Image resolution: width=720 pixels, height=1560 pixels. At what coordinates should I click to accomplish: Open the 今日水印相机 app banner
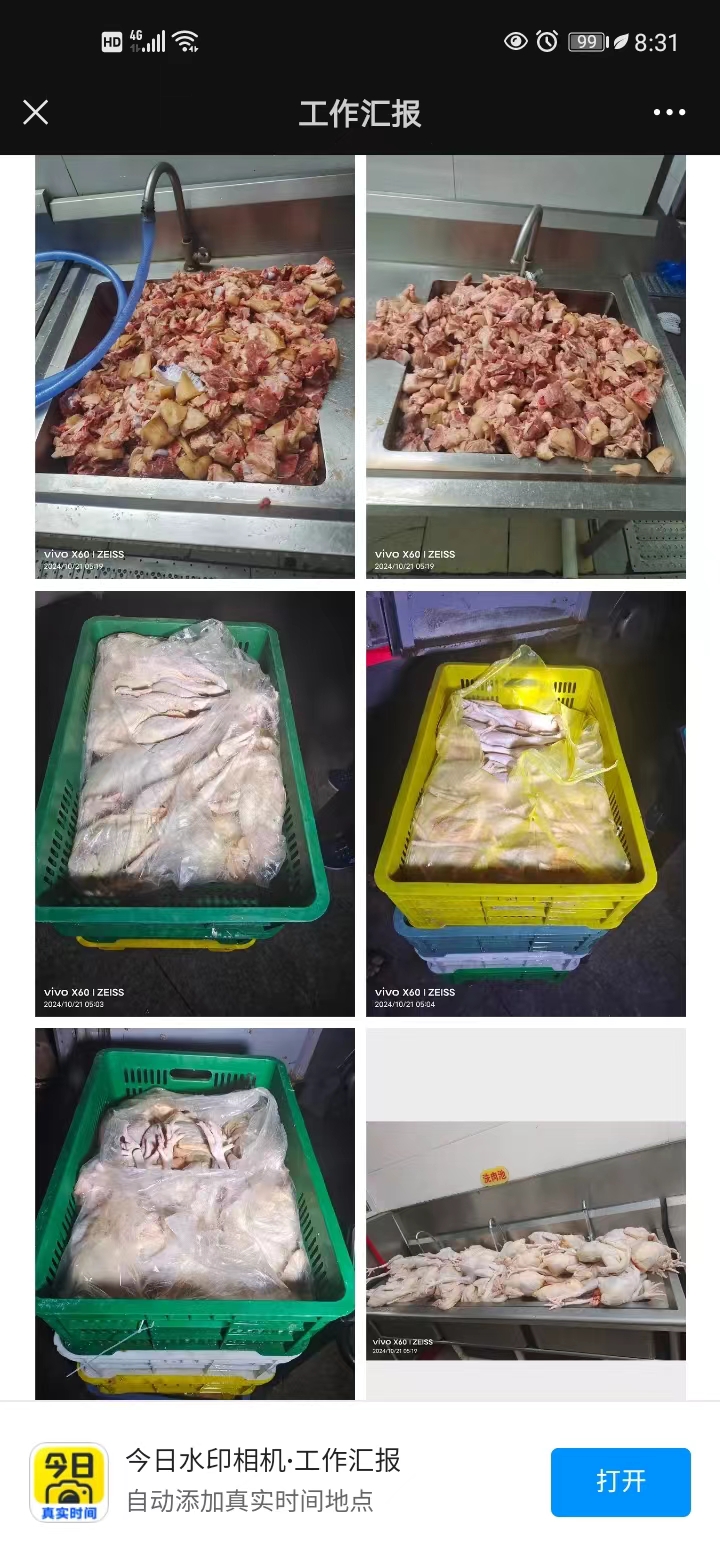pyautogui.click(x=262, y=1480)
